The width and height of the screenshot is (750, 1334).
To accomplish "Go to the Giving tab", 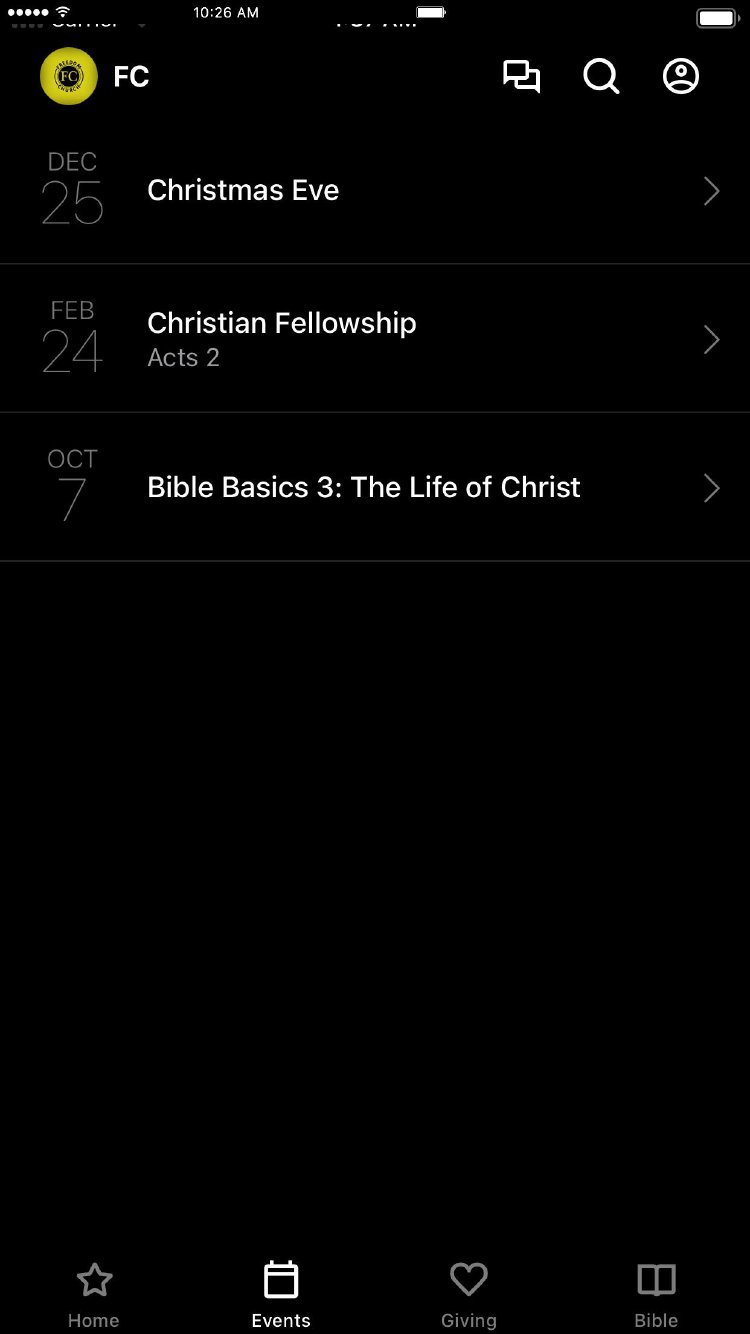I will coord(468,1293).
